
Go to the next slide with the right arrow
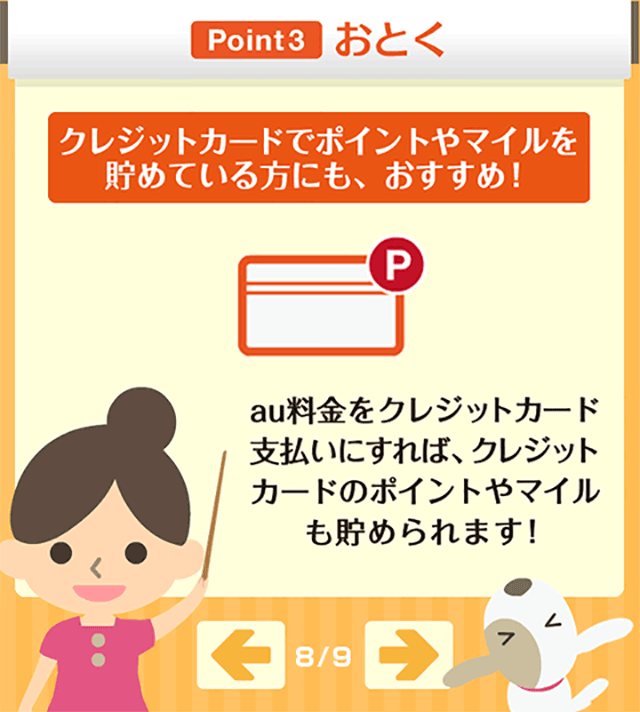click(409, 655)
